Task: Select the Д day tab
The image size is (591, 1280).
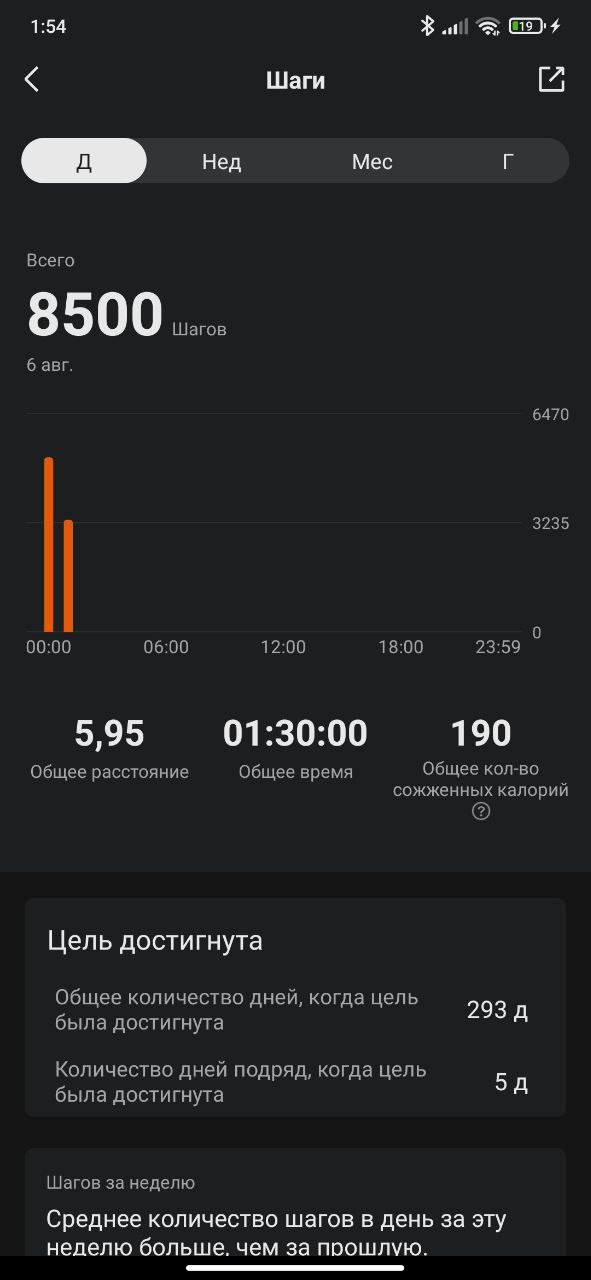Action: 84,161
